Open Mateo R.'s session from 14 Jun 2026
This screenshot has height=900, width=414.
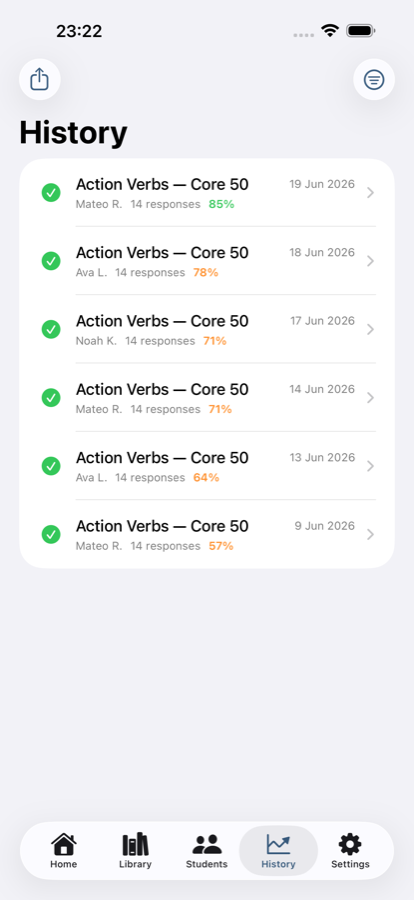click(x=207, y=398)
